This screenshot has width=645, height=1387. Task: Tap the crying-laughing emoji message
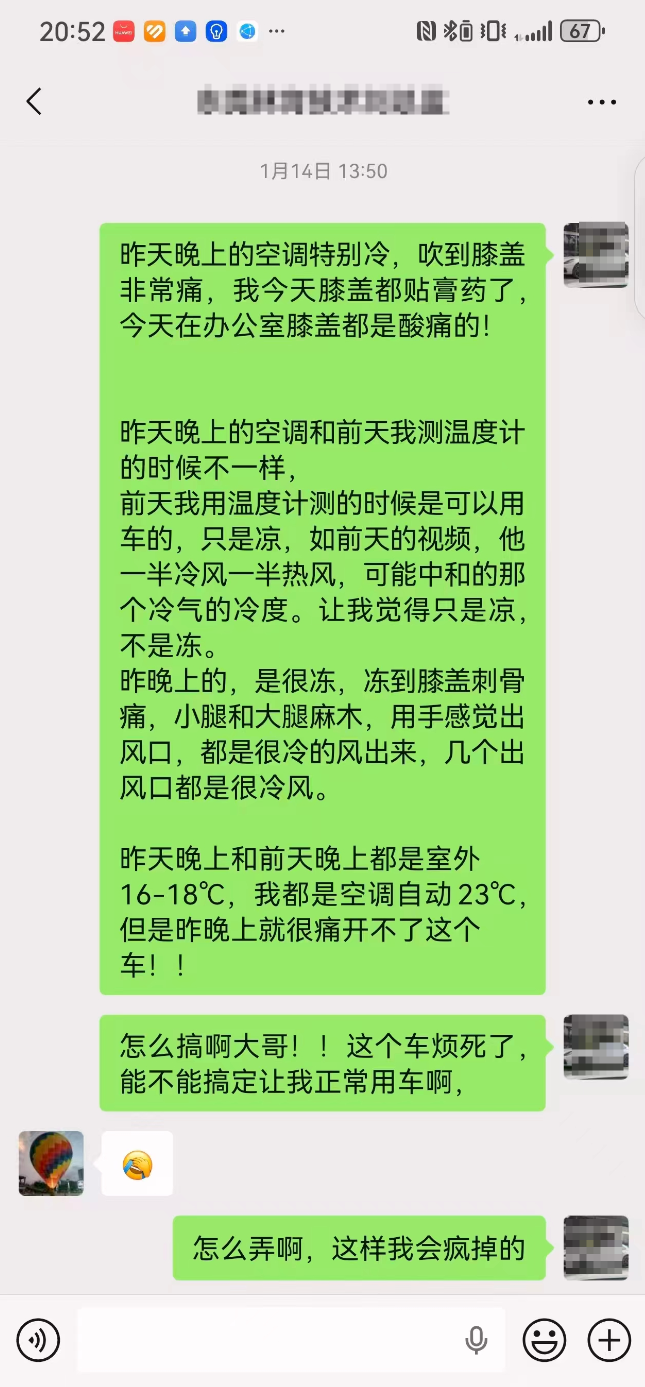click(137, 1164)
